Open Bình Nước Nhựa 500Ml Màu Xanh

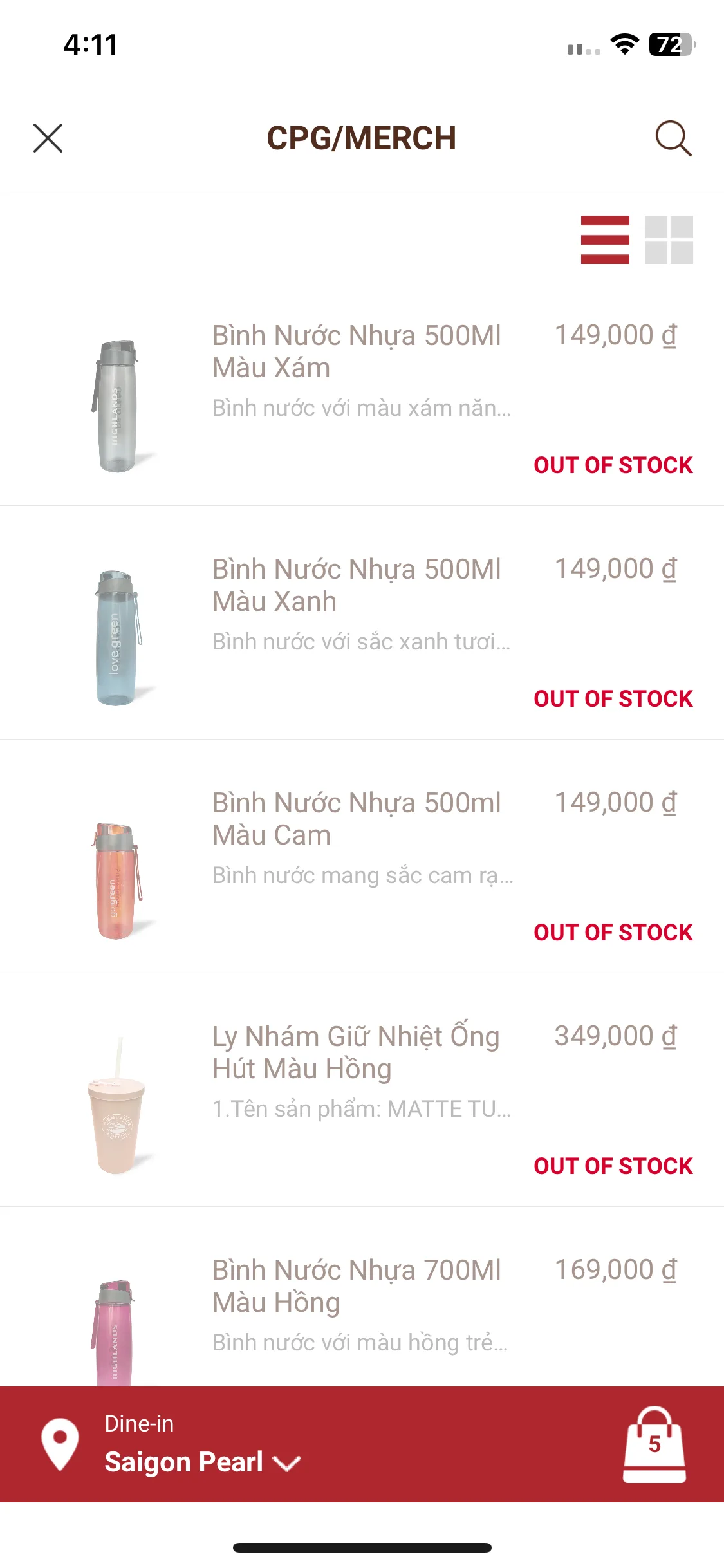(356, 586)
